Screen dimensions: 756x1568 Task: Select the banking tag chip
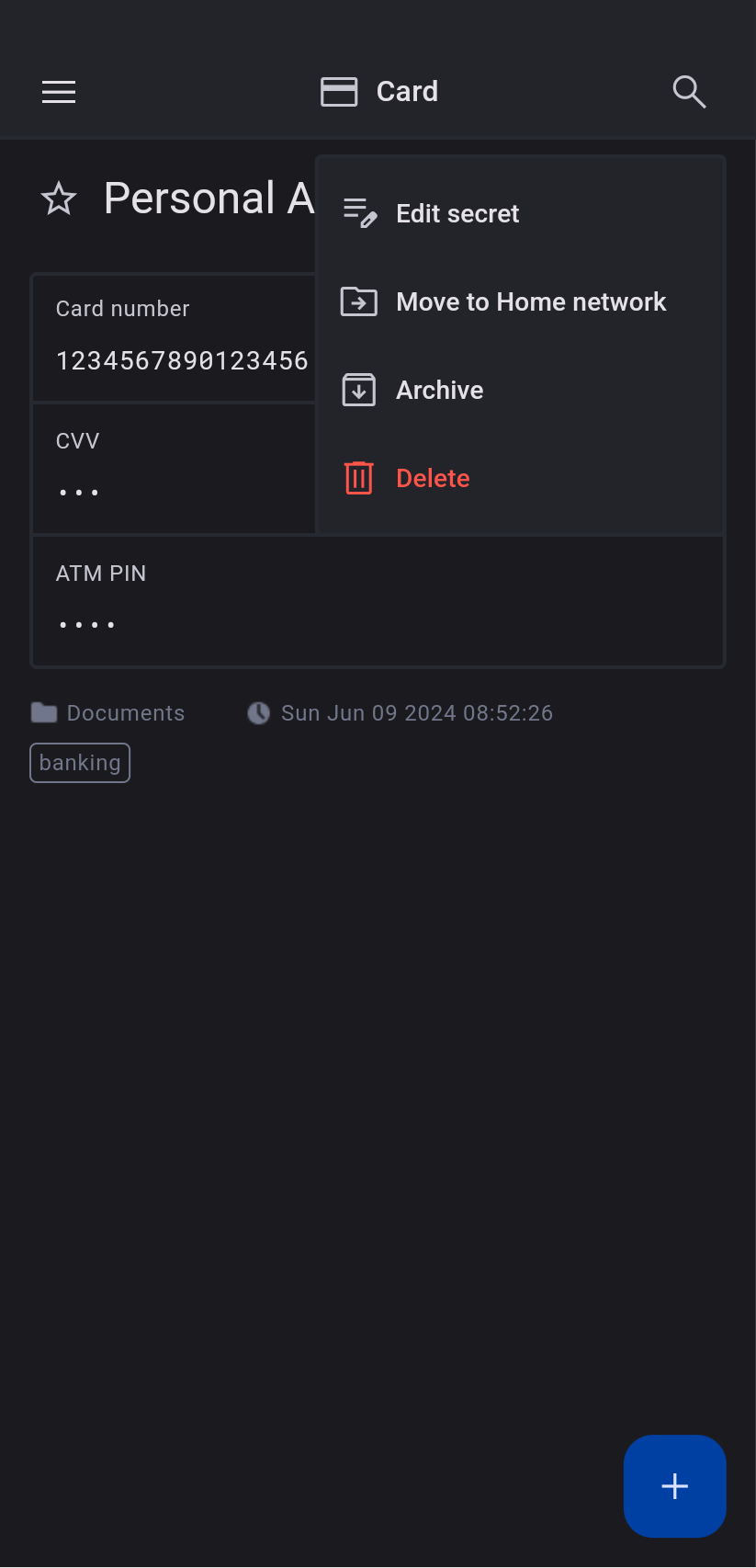[80, 763]
